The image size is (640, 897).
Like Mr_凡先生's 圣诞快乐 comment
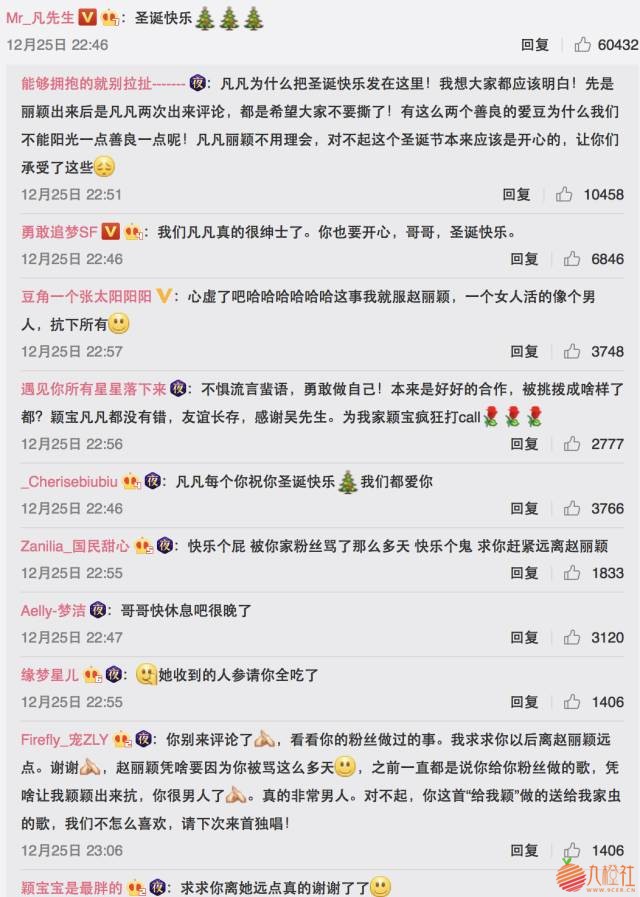tap(583, 45)
